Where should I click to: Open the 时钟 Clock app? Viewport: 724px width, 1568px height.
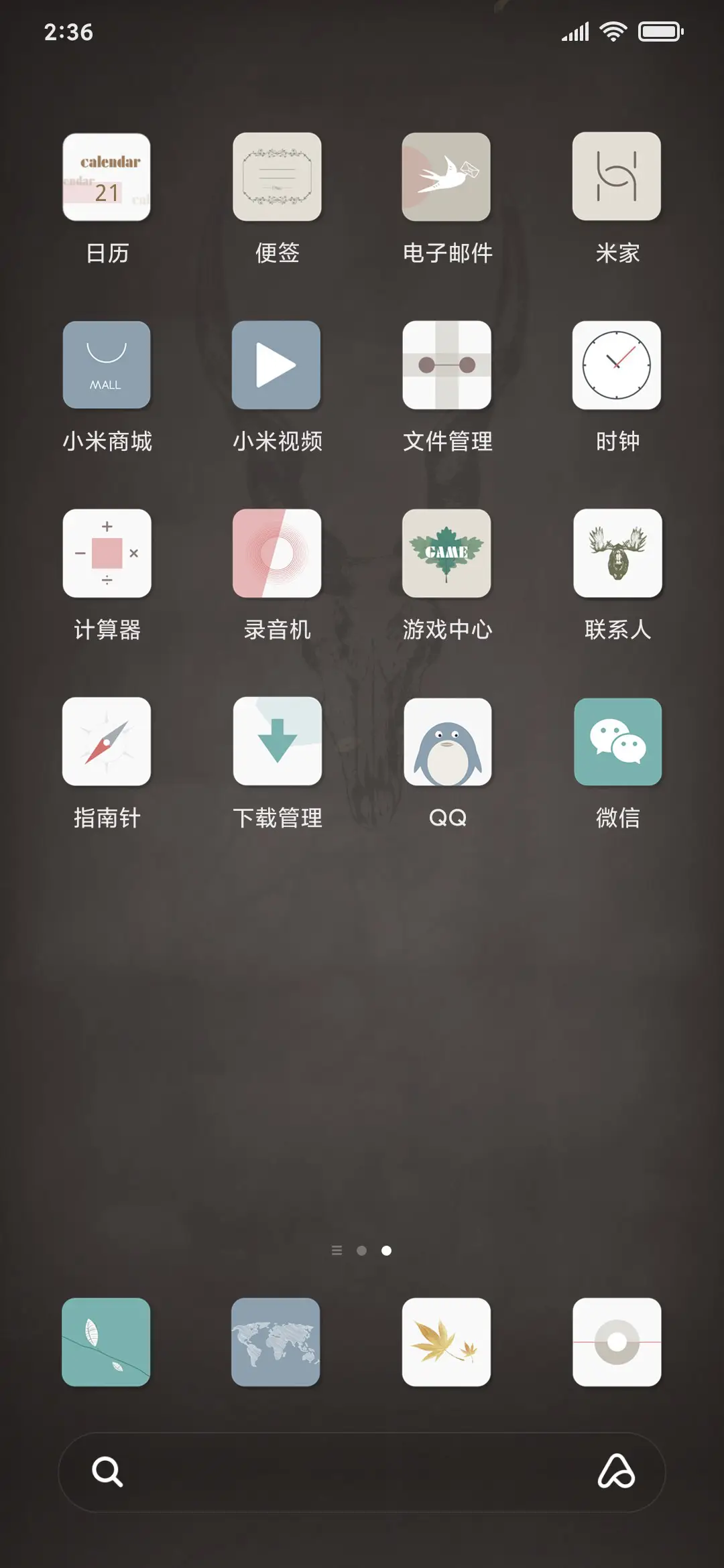tap(617, 365)
